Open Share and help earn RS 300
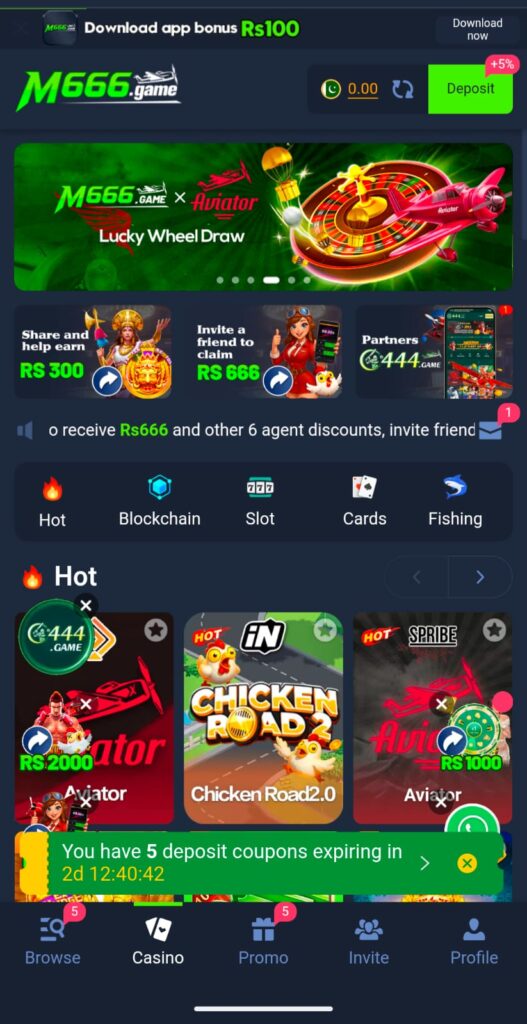Image resolution: width=527 pixels, height=1024 pixels. point(93,352)
